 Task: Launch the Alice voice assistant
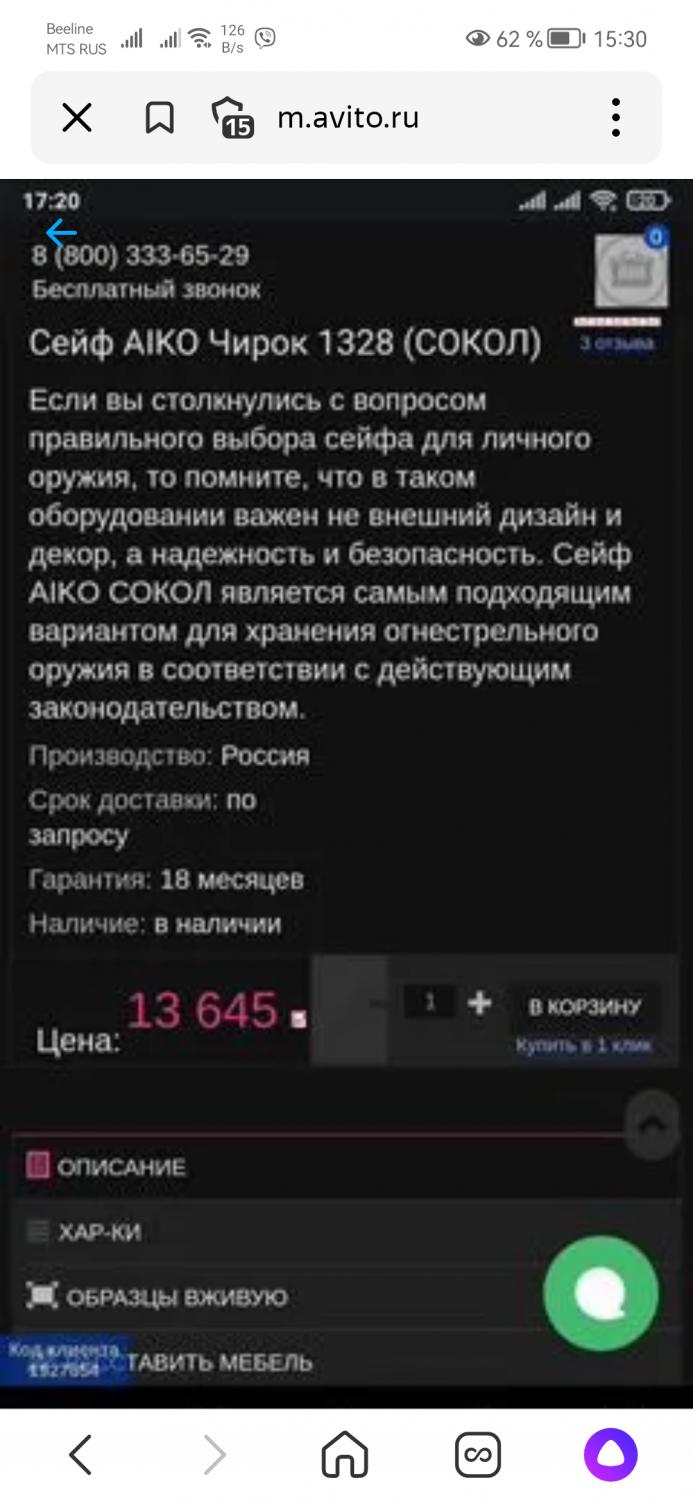[610, 1454]
